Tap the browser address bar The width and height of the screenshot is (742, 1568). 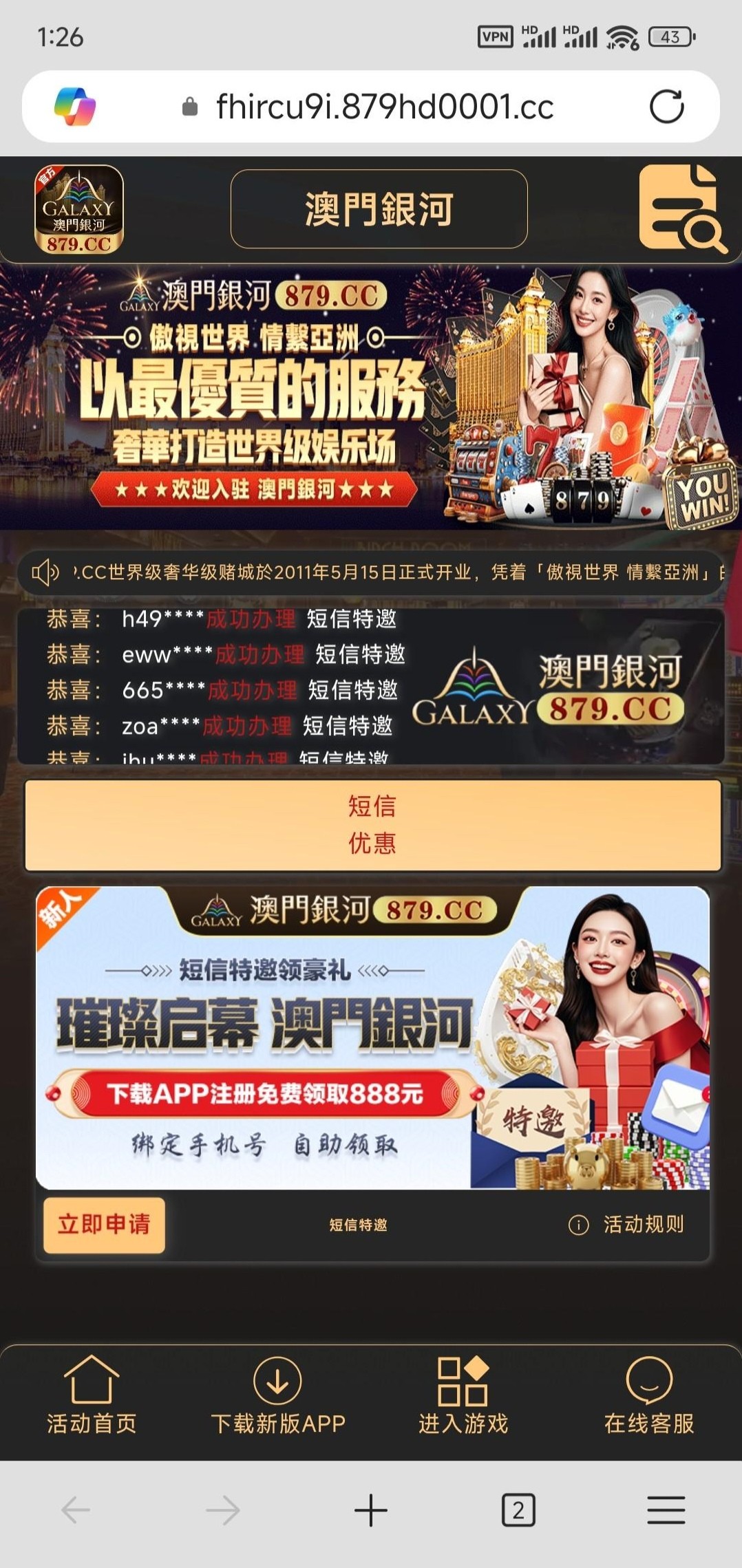384,107
